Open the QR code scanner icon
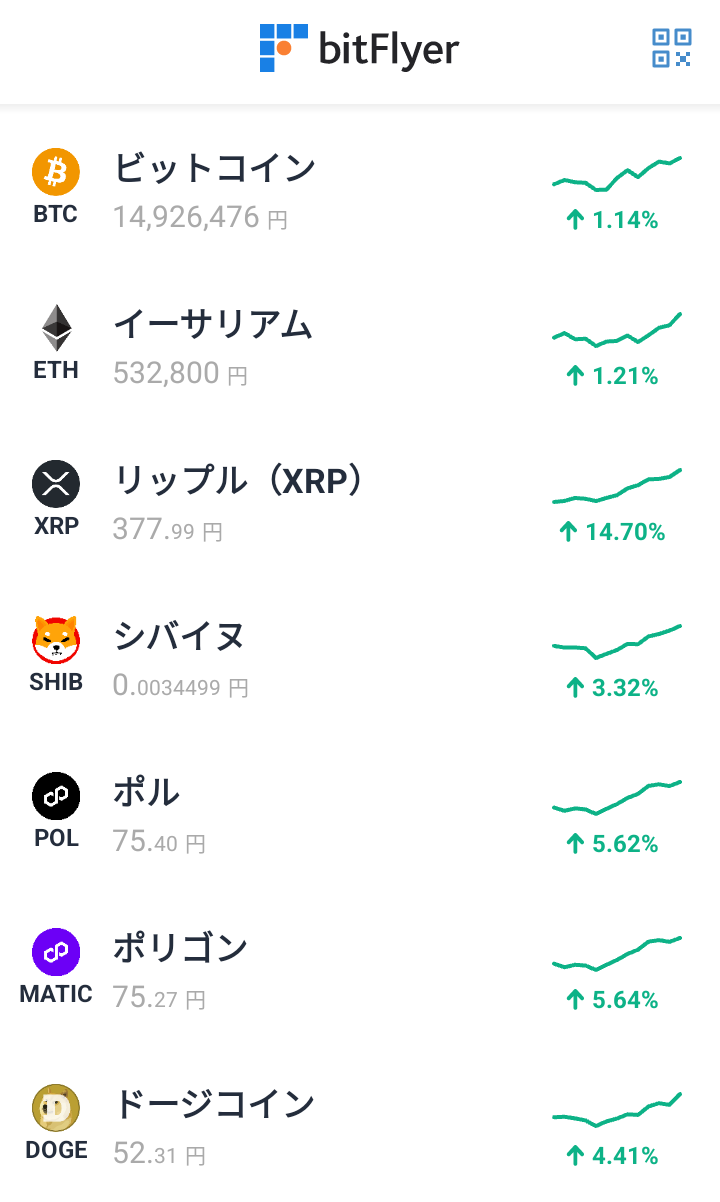Image resolution: width=720 pixels, height=1202 pixels. (x=672, y=48)
